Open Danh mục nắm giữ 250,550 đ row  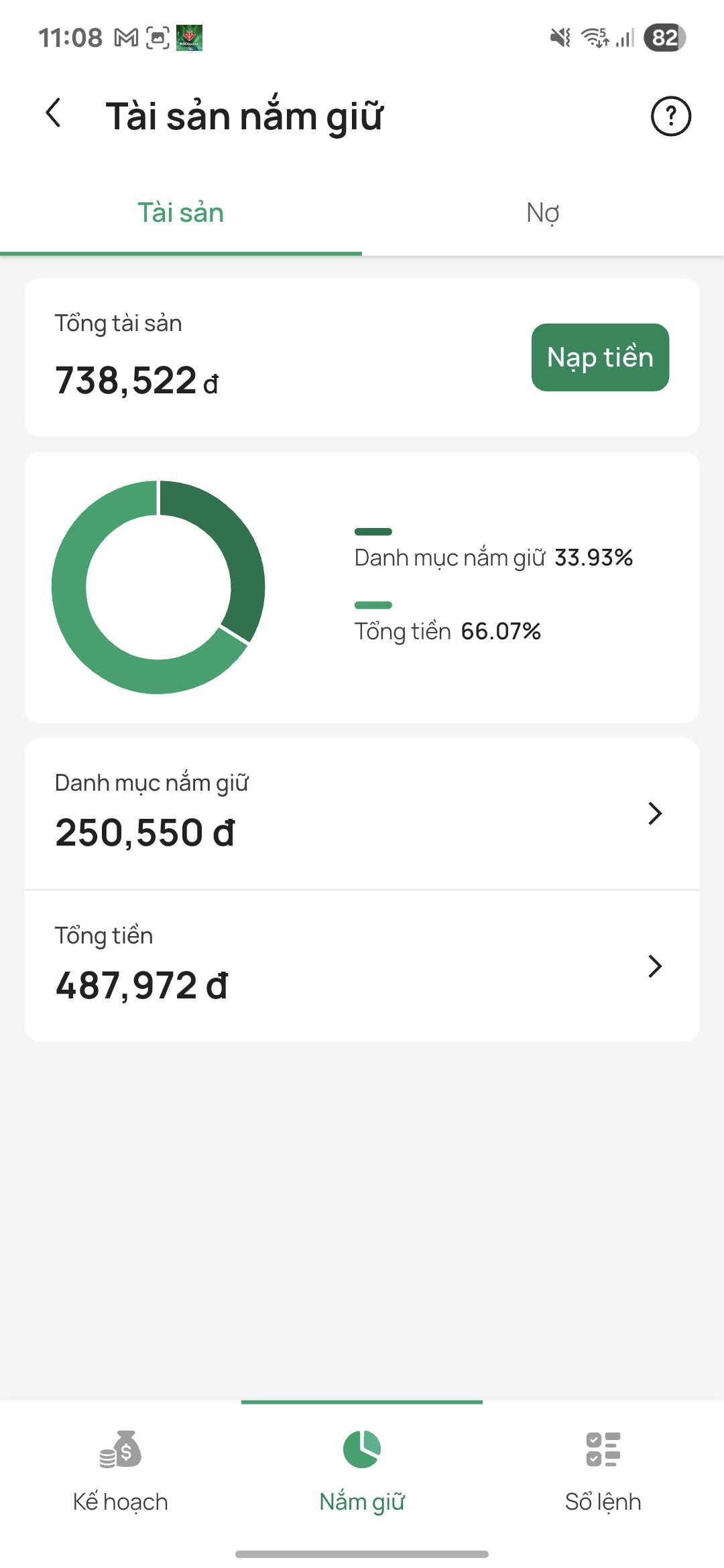(x=362, y=813)
